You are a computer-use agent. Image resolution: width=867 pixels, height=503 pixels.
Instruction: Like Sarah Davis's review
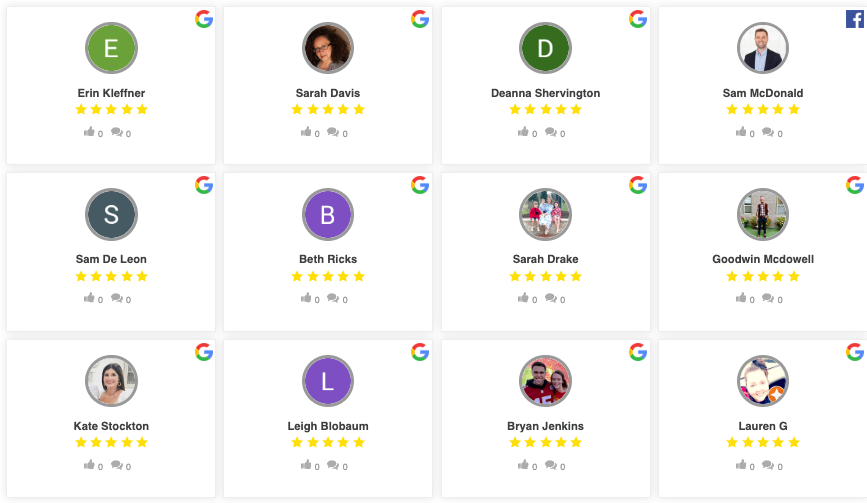pos(307,132)
